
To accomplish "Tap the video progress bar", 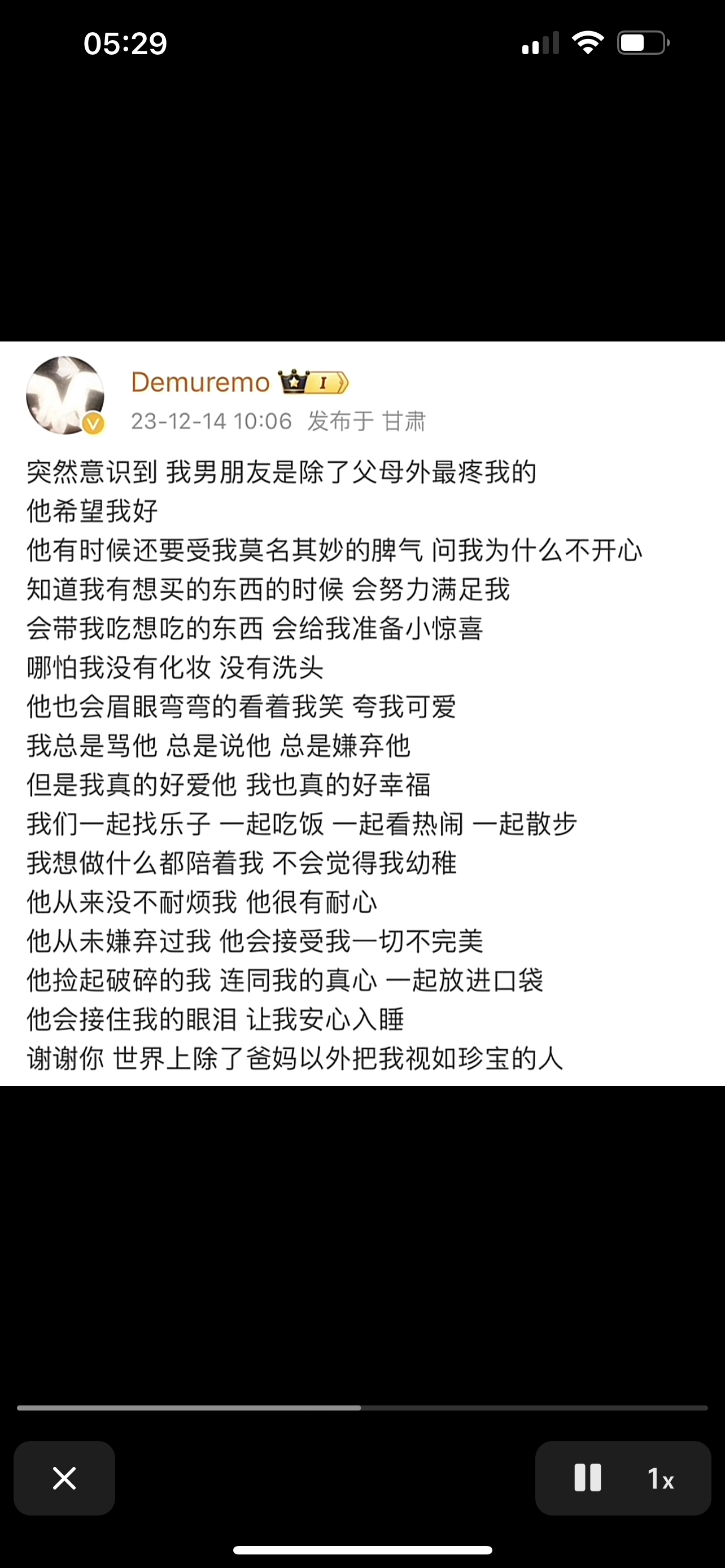I will coord(362,1408).
